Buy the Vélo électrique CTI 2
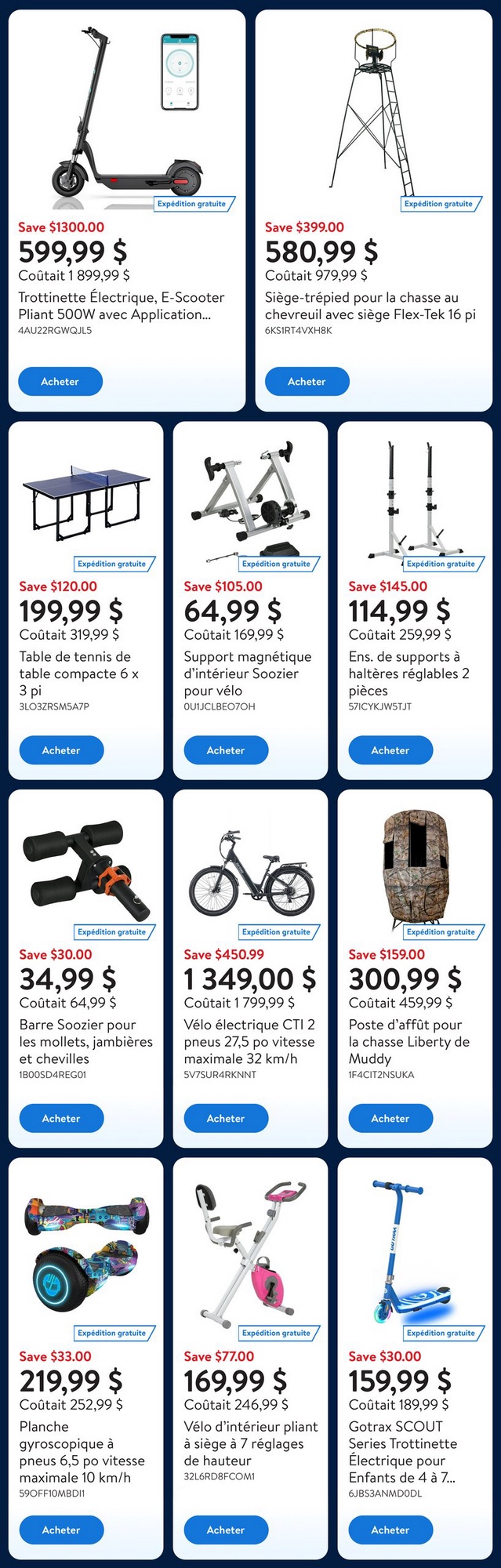Image resolution: width=501 pixels, height=1568 pixels. click(x=226, y=1118)
